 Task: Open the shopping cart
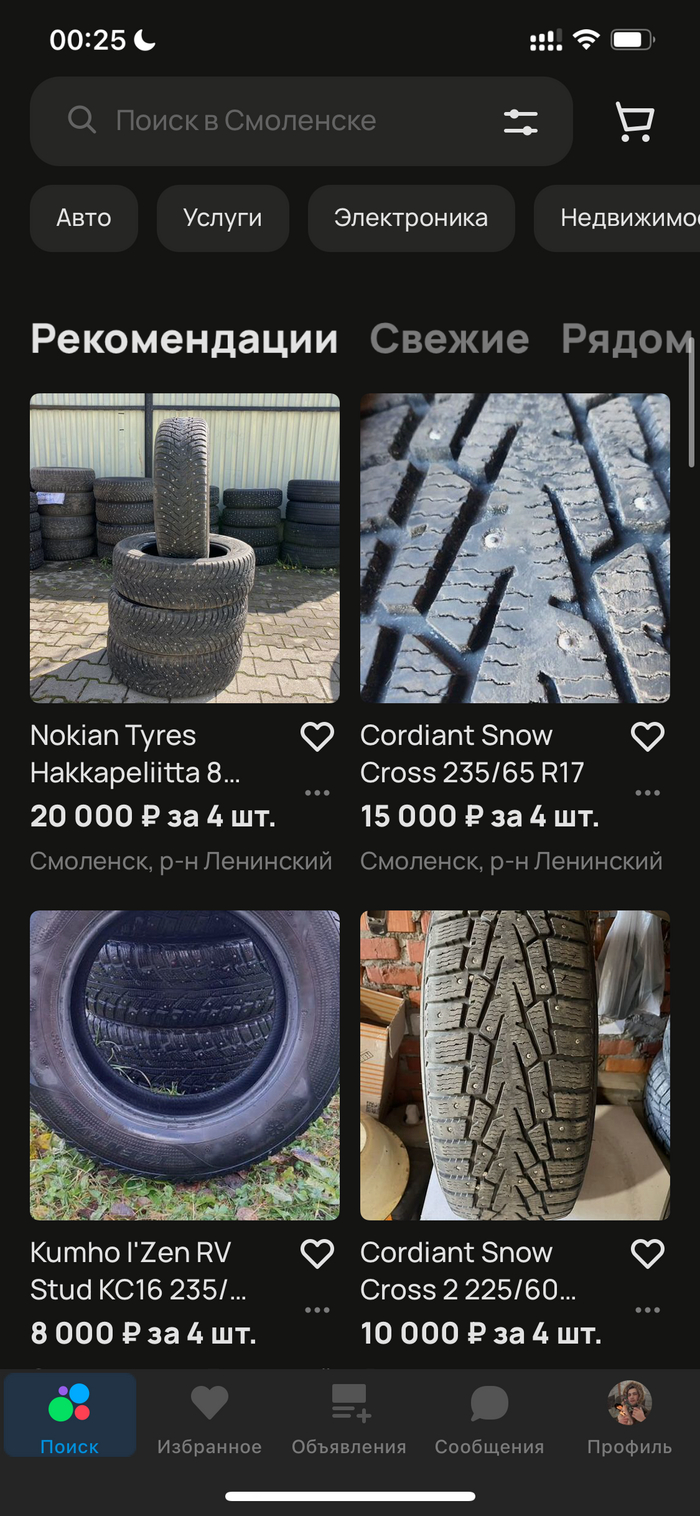(634, 122)
